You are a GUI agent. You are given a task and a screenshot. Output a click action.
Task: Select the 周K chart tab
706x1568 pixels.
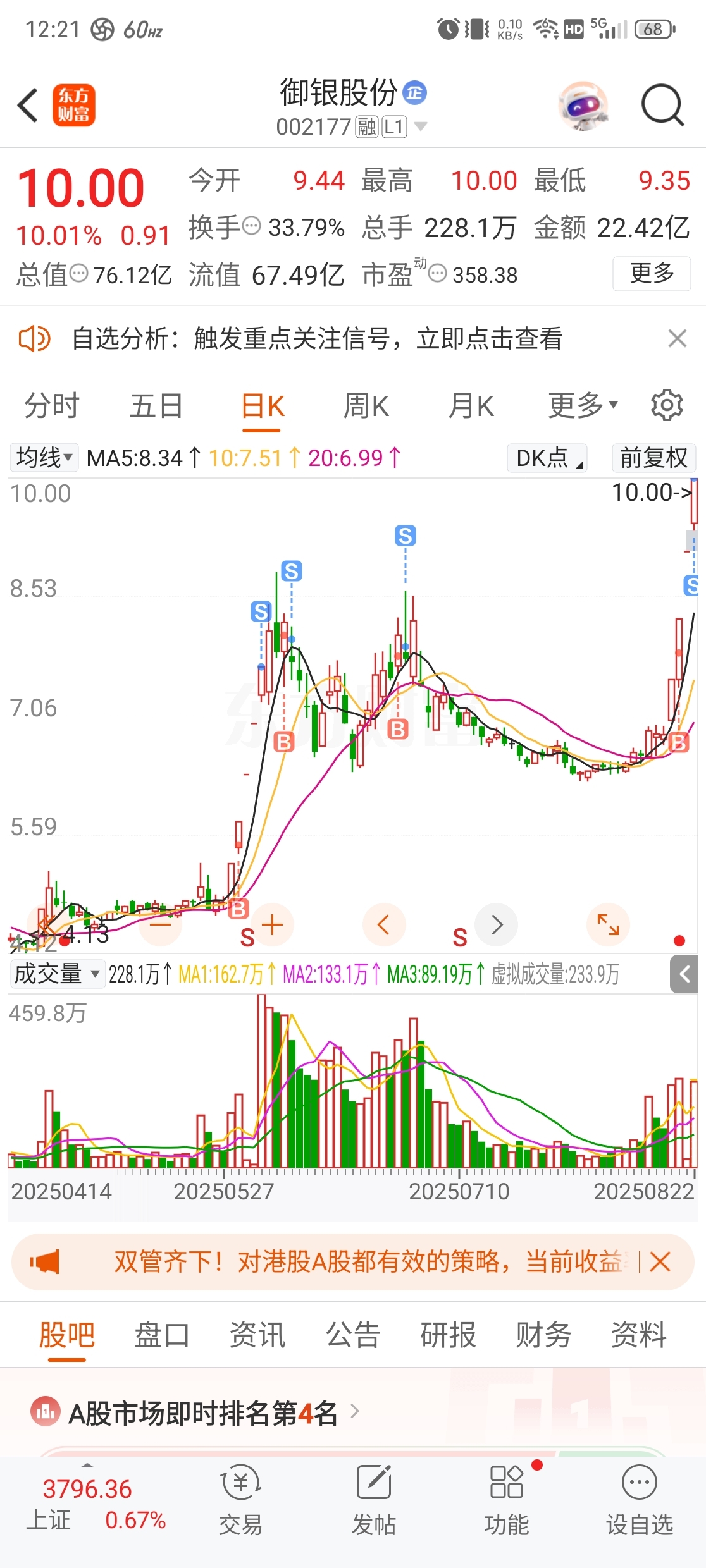coord(366,405)
